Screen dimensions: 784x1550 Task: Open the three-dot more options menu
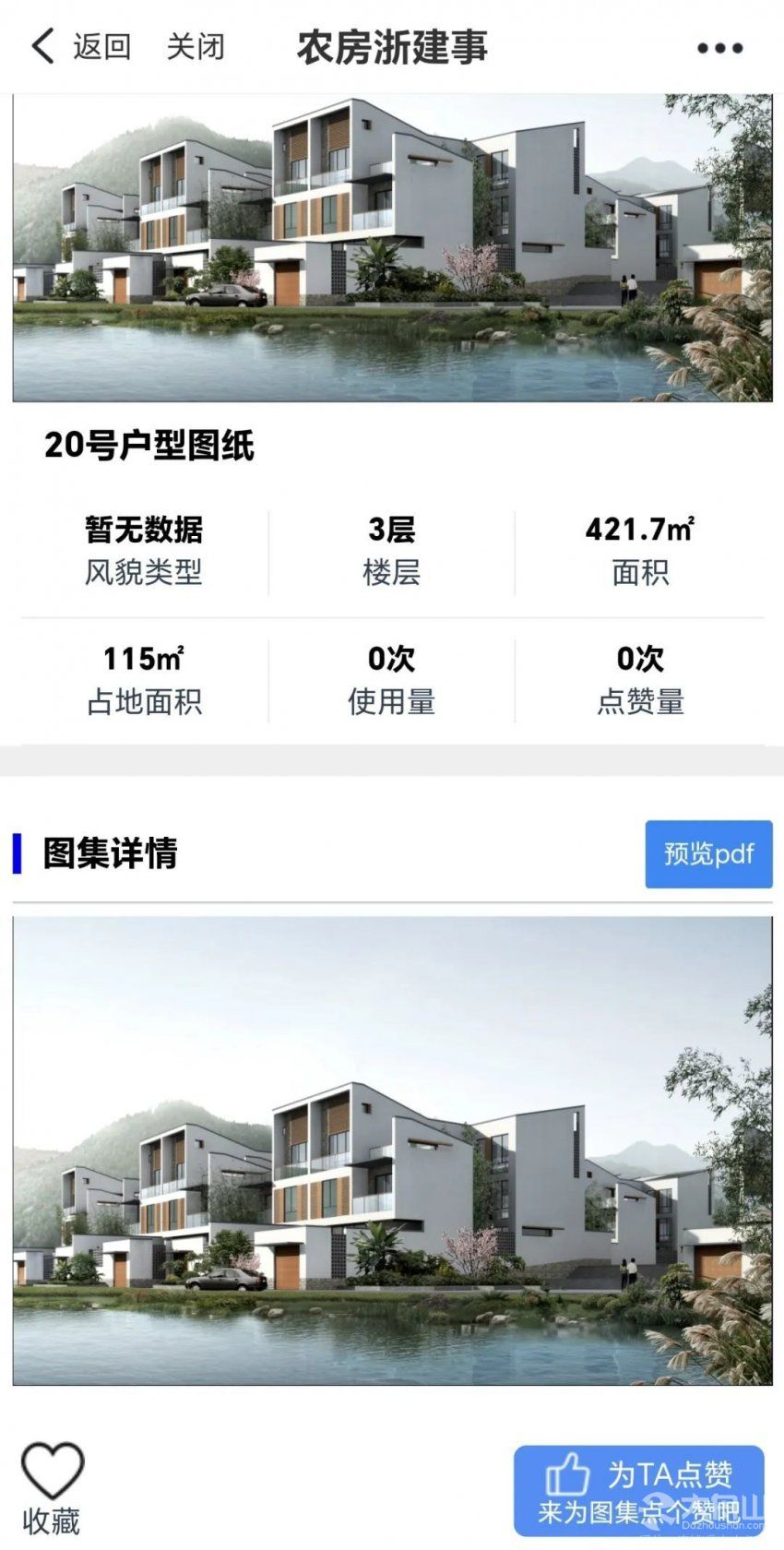tap(719, 48)
